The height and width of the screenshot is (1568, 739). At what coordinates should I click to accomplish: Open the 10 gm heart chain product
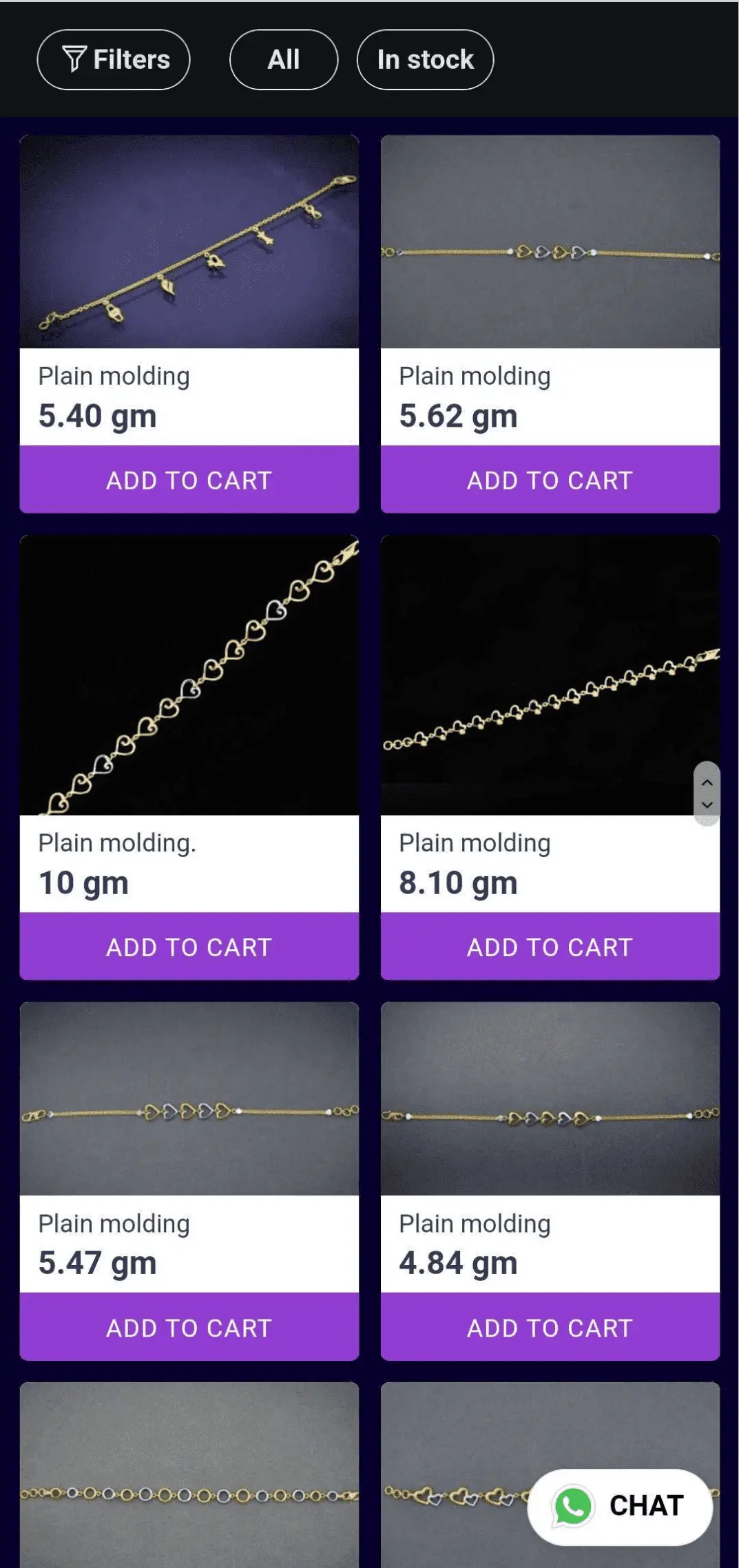(x=189, y=675)
